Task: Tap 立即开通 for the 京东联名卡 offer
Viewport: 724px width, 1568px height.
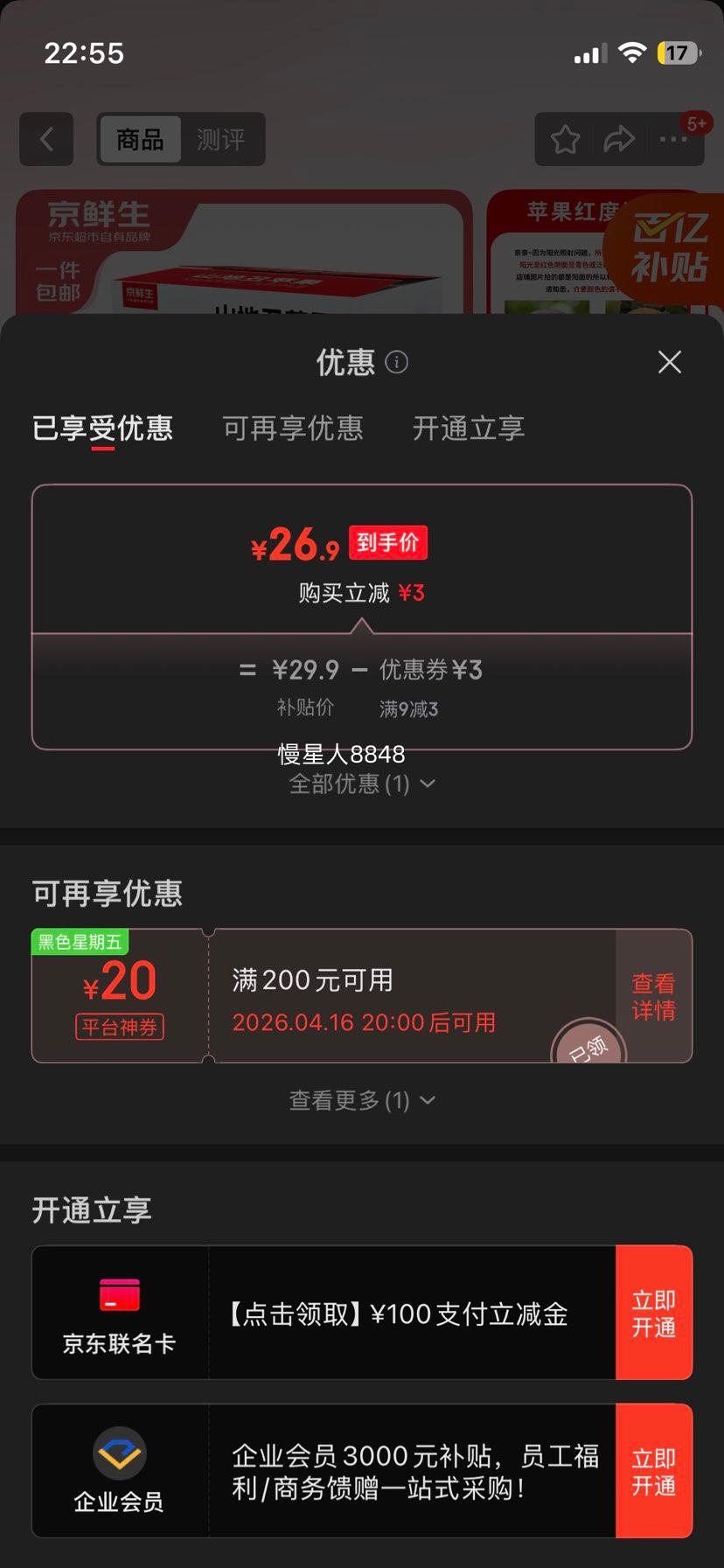Action: tap(654, 1314)
